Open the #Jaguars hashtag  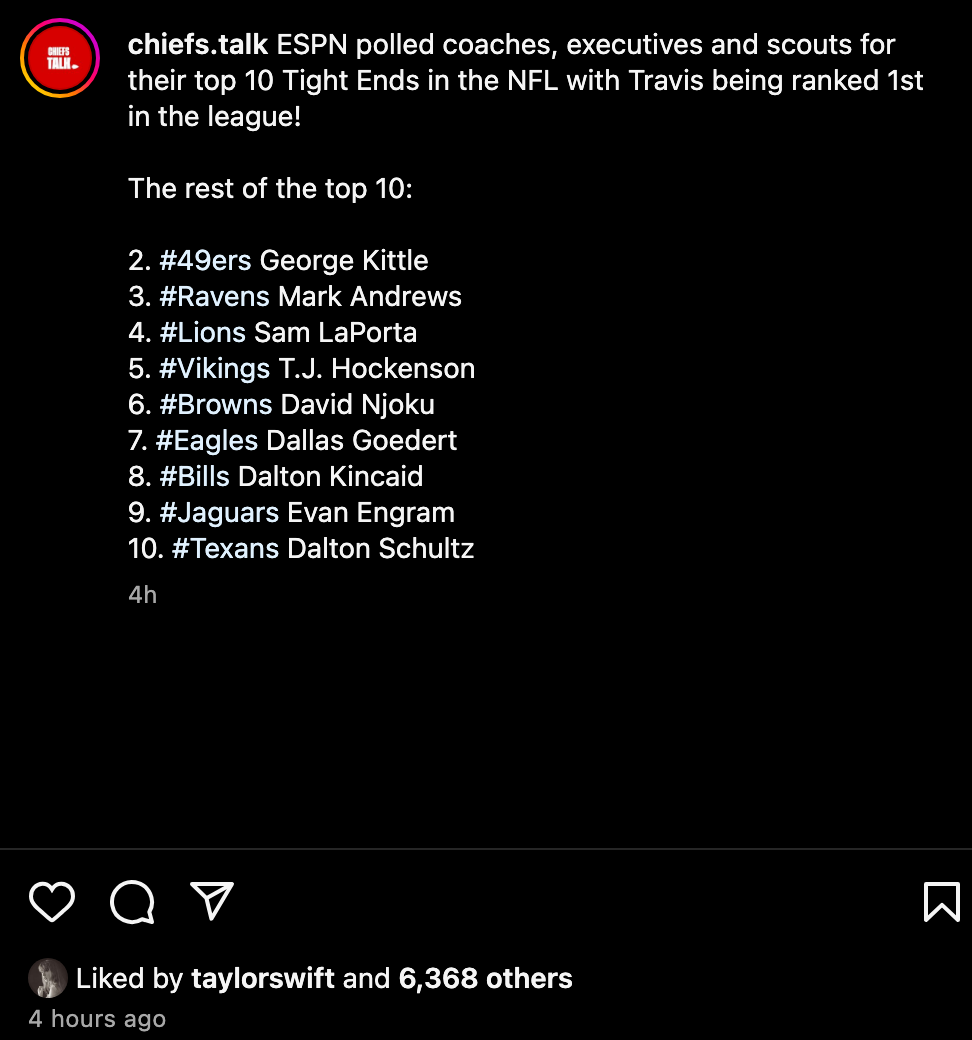coord(218,513)
